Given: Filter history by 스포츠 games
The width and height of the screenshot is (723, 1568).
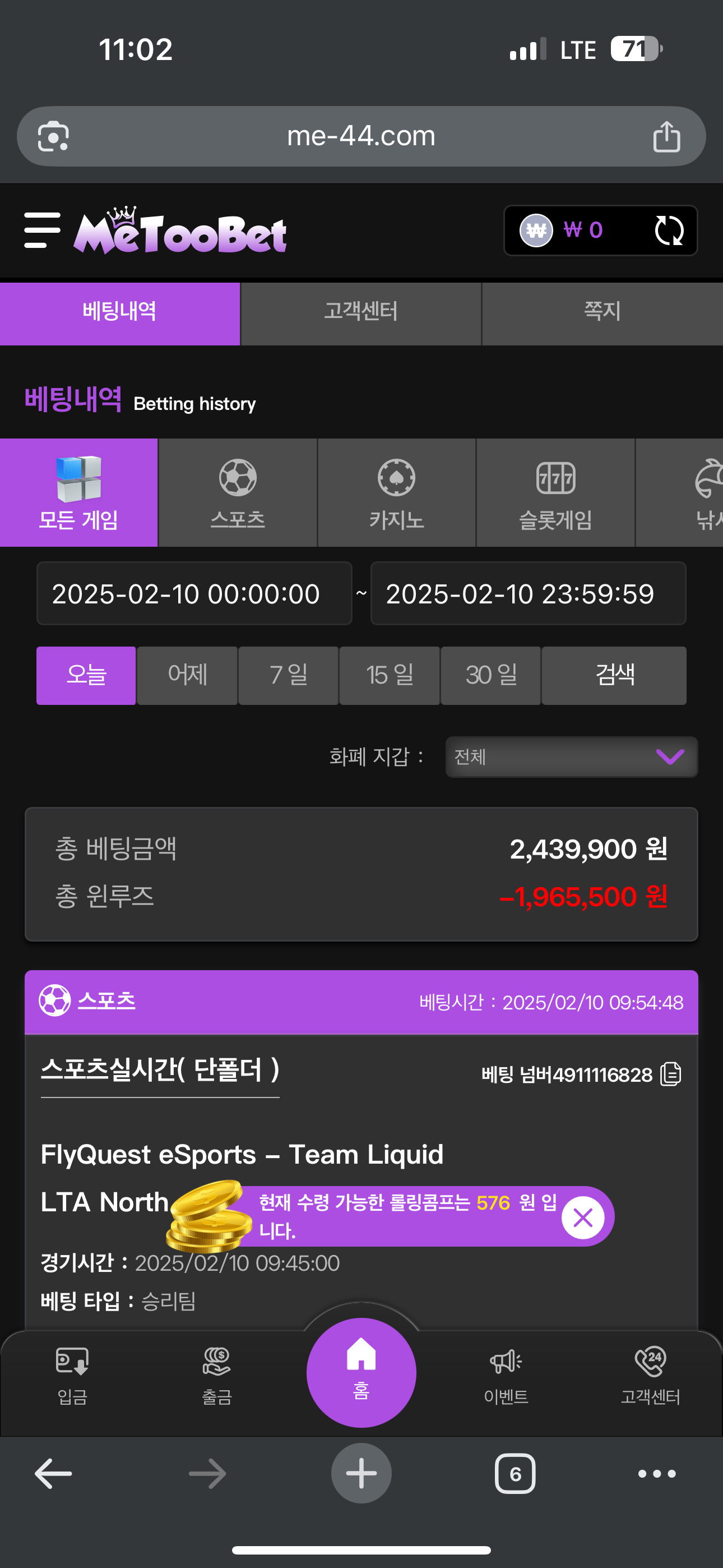Looking at the screenshot, I should 238,492.
